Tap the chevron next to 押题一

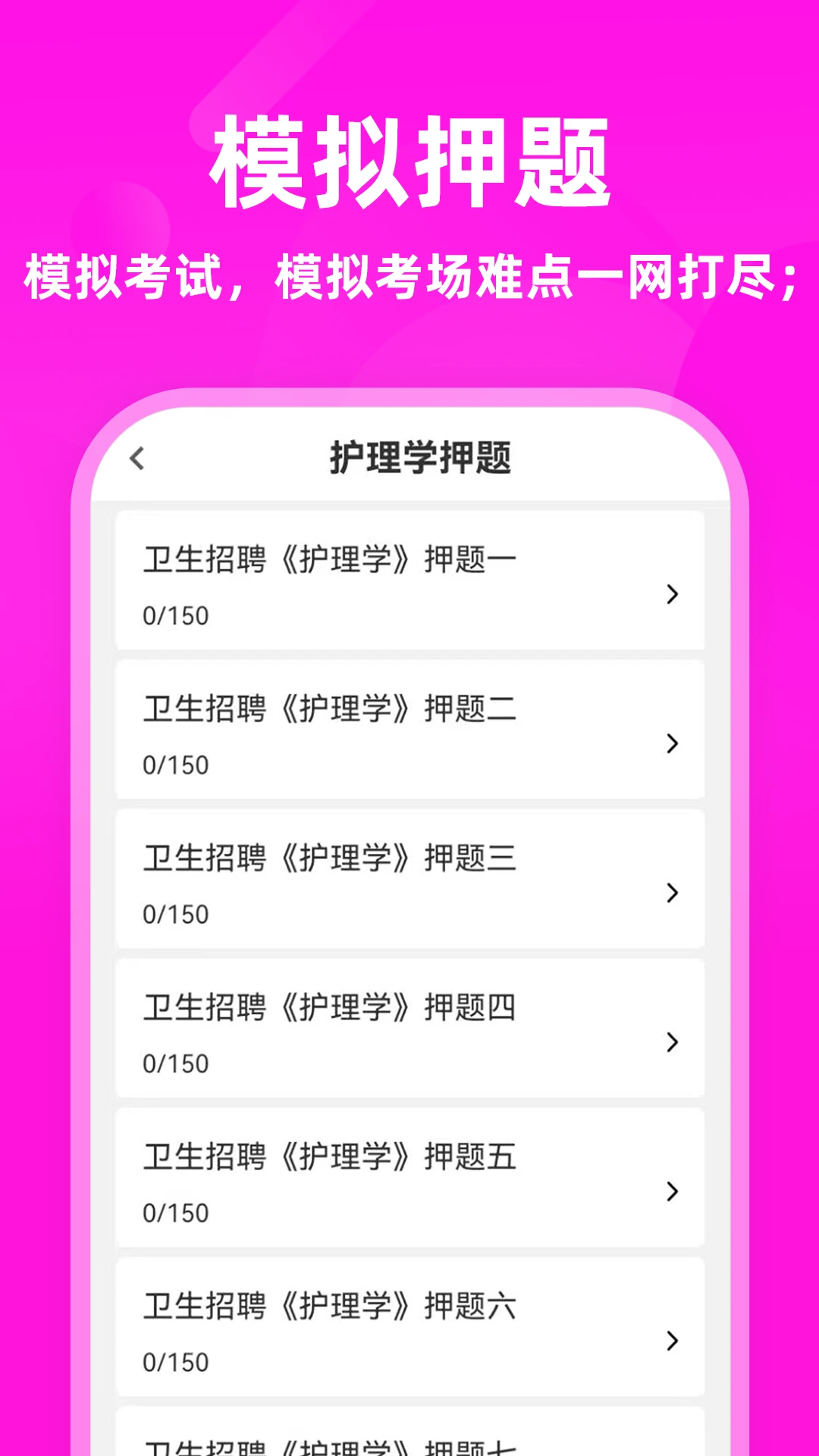point(672,597)
